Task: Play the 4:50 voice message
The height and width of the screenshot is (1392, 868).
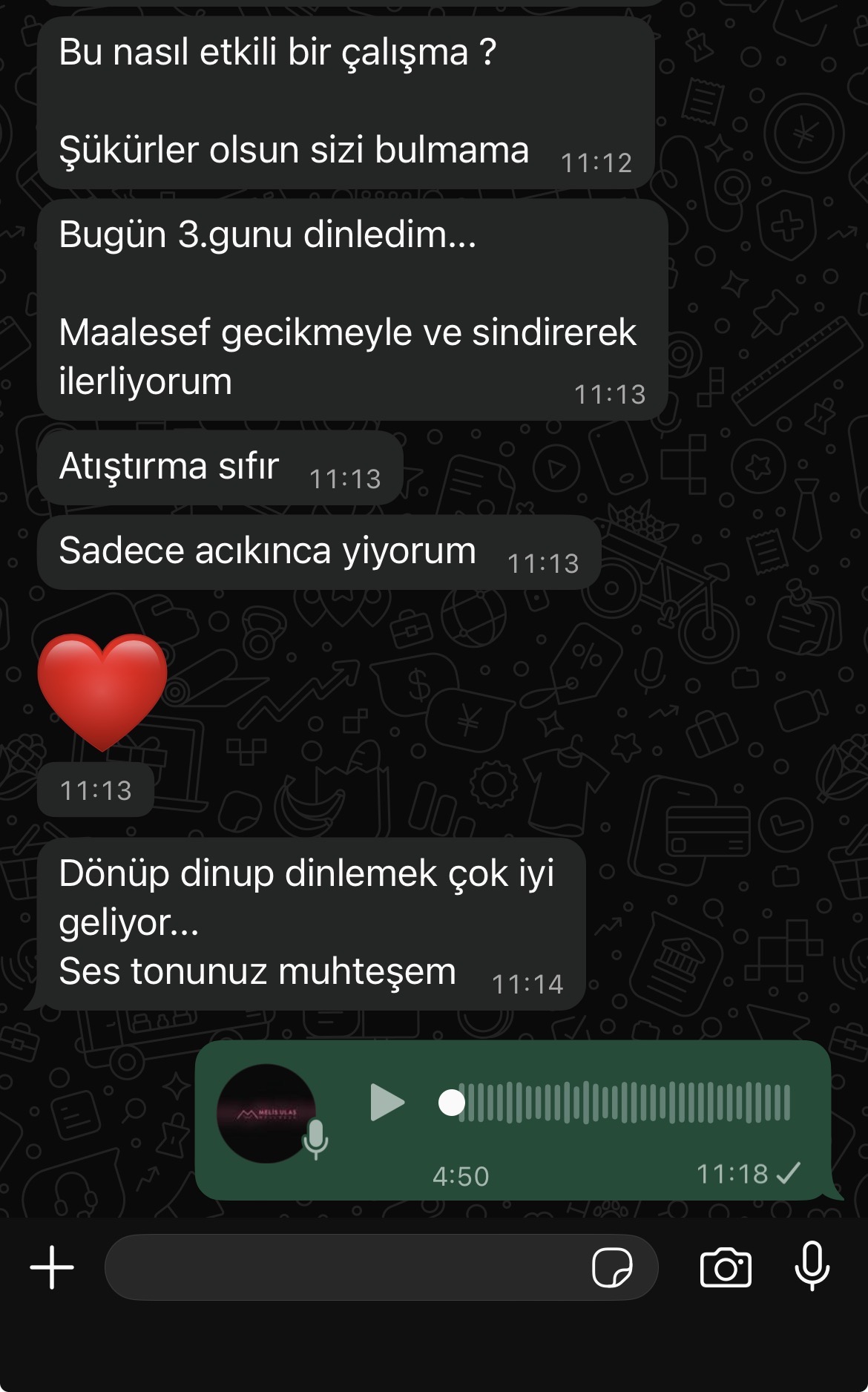Action: click(387, 1102)
